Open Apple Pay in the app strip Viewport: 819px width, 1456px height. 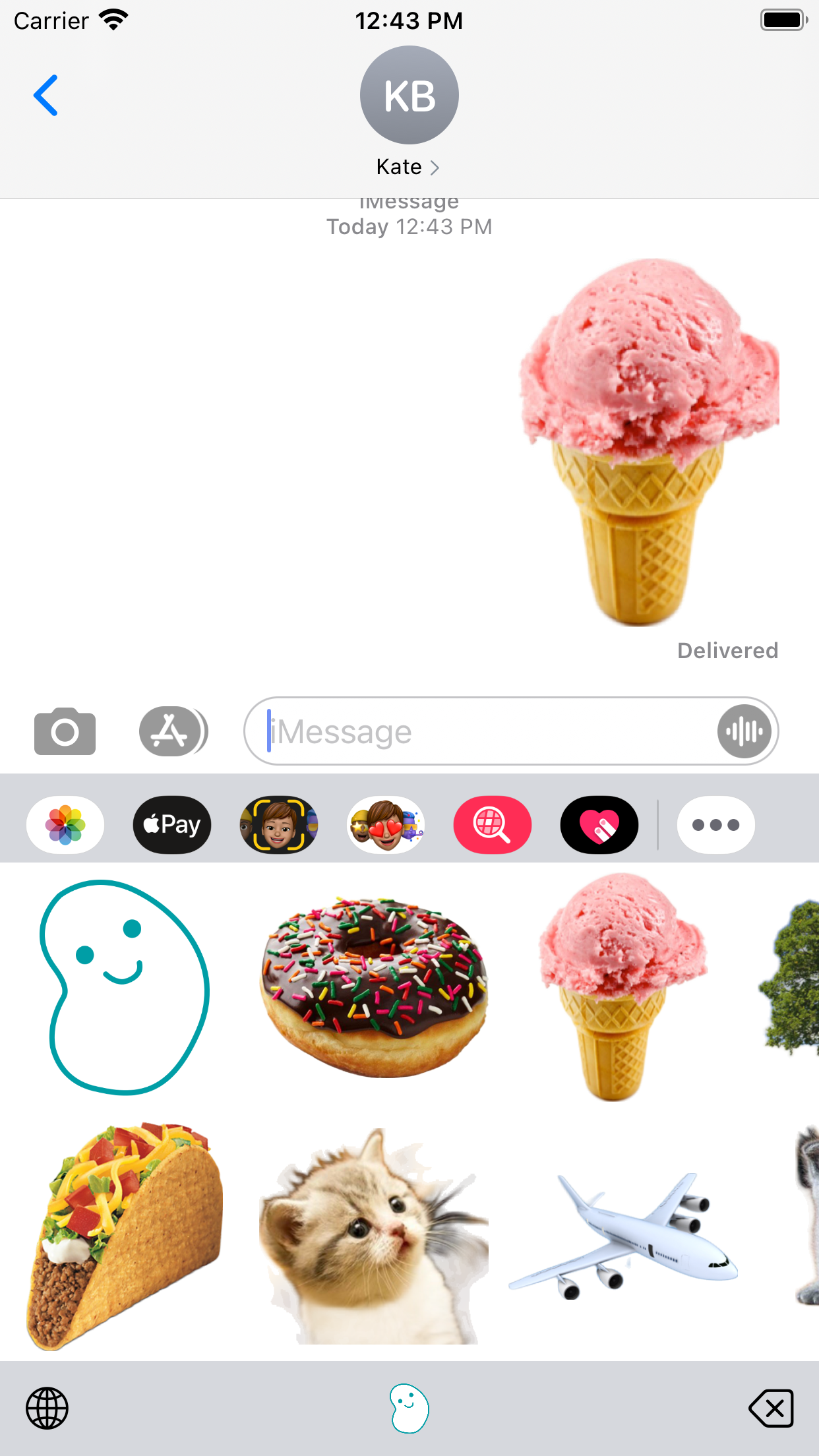[x=172, y=825]
